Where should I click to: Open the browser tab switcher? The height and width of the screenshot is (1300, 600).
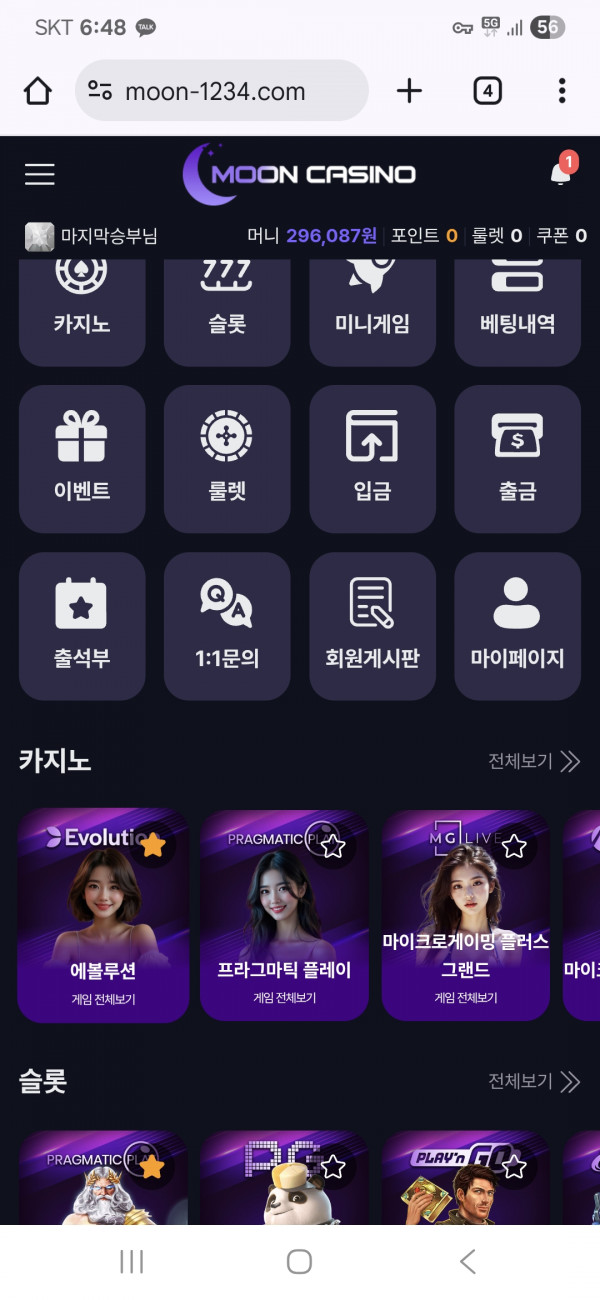click(x=487, y=92)
